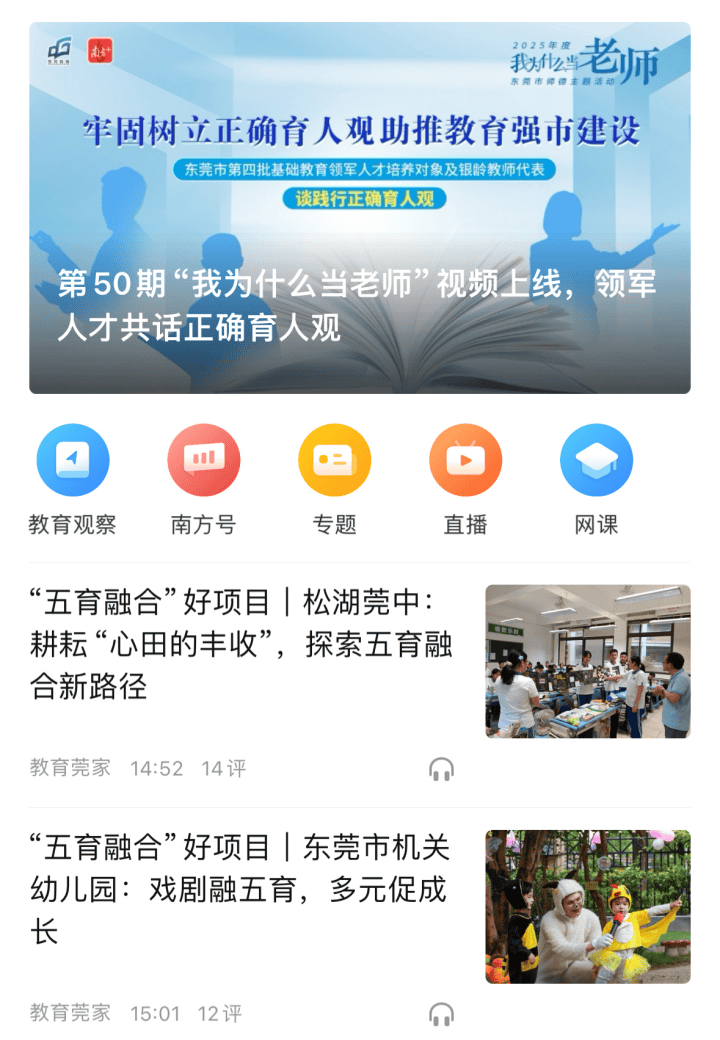This screenshot has height=1040, width=720.
Task: Play audio for the 东莞市机关幼儿园 article
Action: point(441,1014)
